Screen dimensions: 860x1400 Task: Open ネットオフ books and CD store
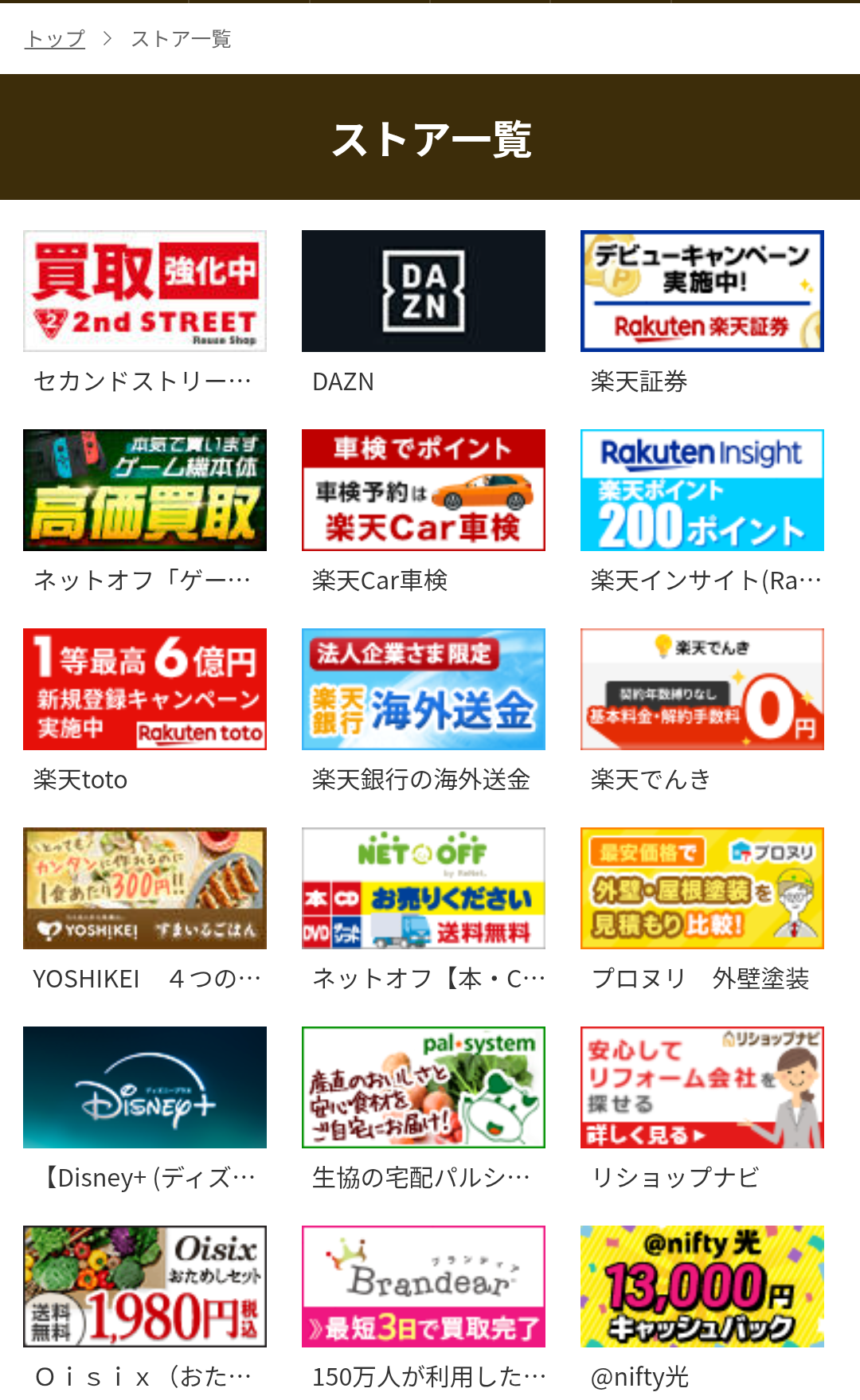424,889
